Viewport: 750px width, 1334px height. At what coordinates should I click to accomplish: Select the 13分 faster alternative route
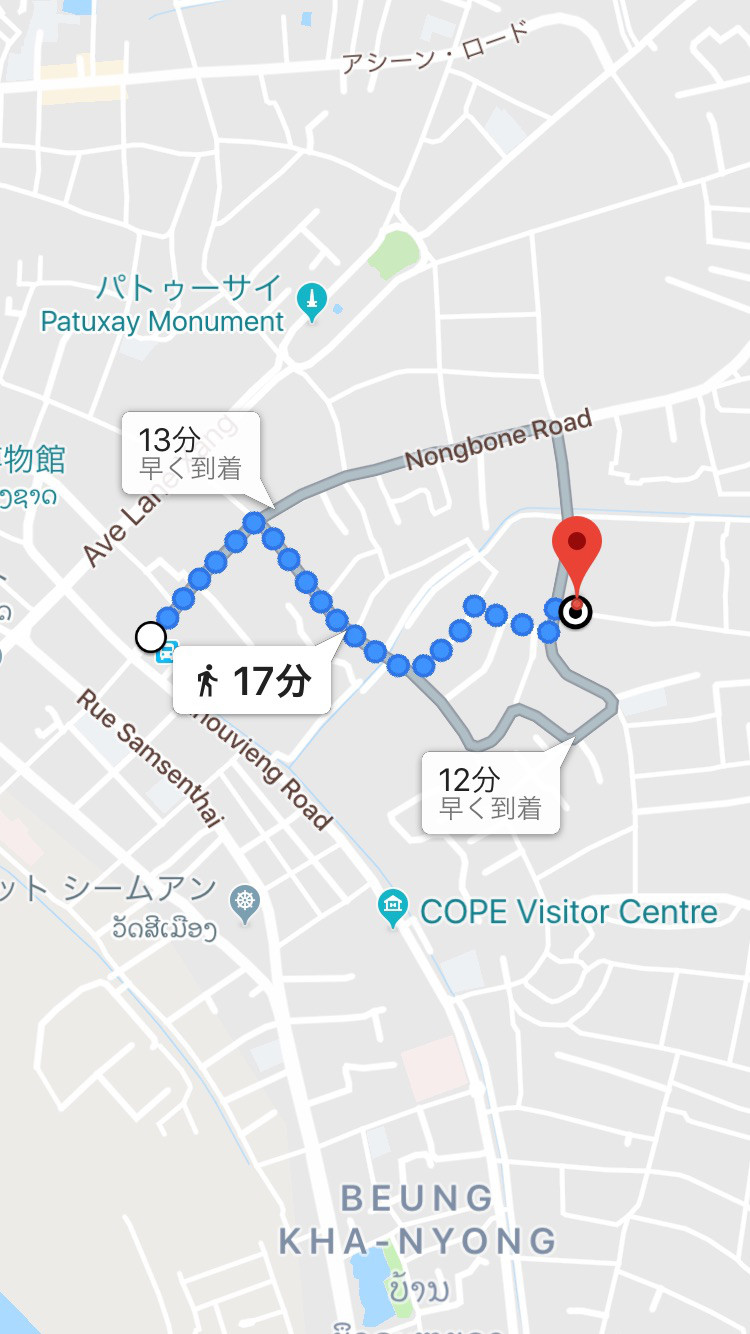coord(191,453)
